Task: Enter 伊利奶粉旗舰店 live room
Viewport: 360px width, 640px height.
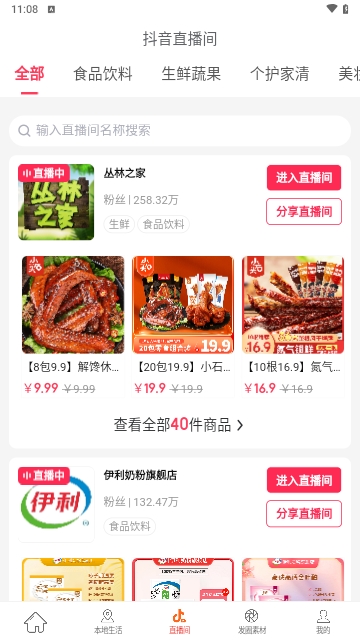Action: (x=304, y=480)
